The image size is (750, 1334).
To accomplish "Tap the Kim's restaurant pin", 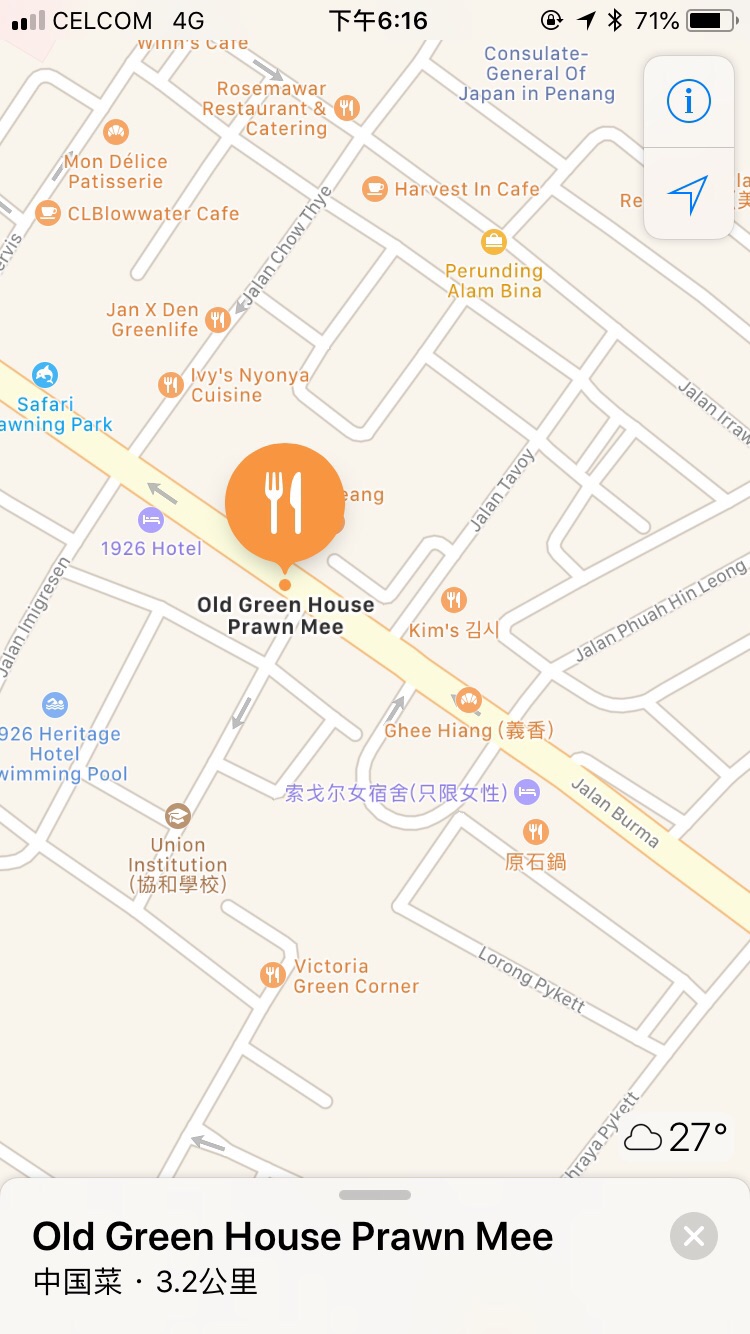I will click(x=454, y=600).
